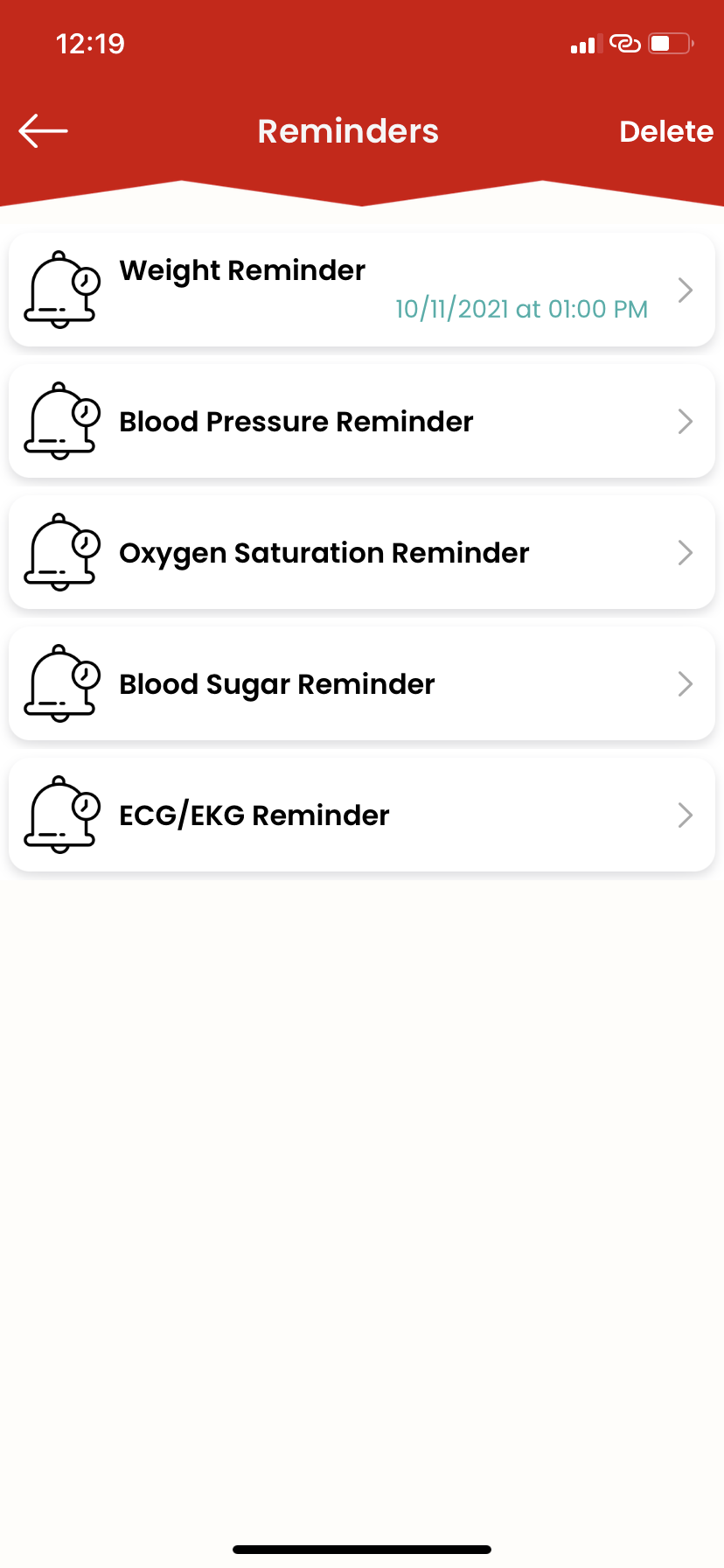
Task: Choose the ECG/EKG Reminder row
Action: 362,815
